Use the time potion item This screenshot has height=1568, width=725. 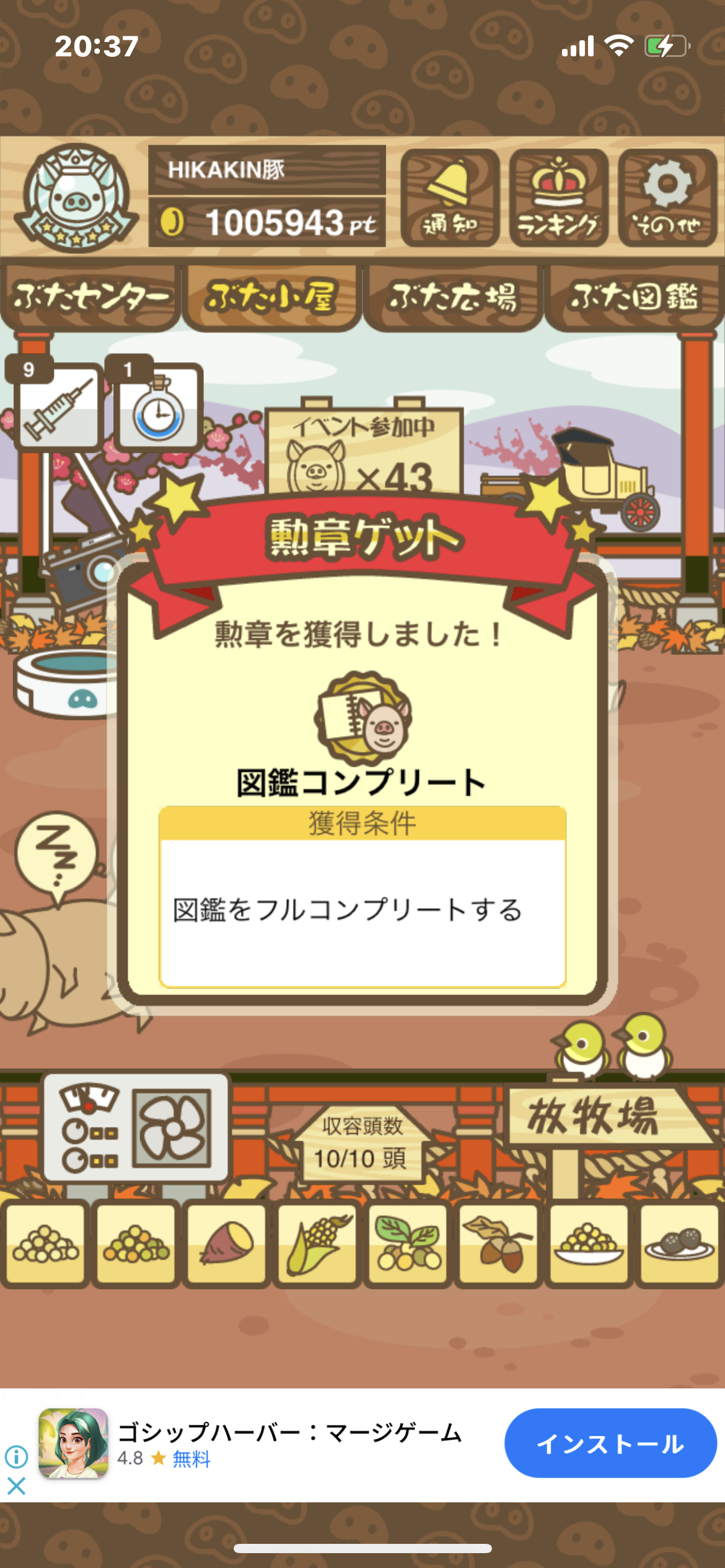pyautogui.click(x=159, y=406)
